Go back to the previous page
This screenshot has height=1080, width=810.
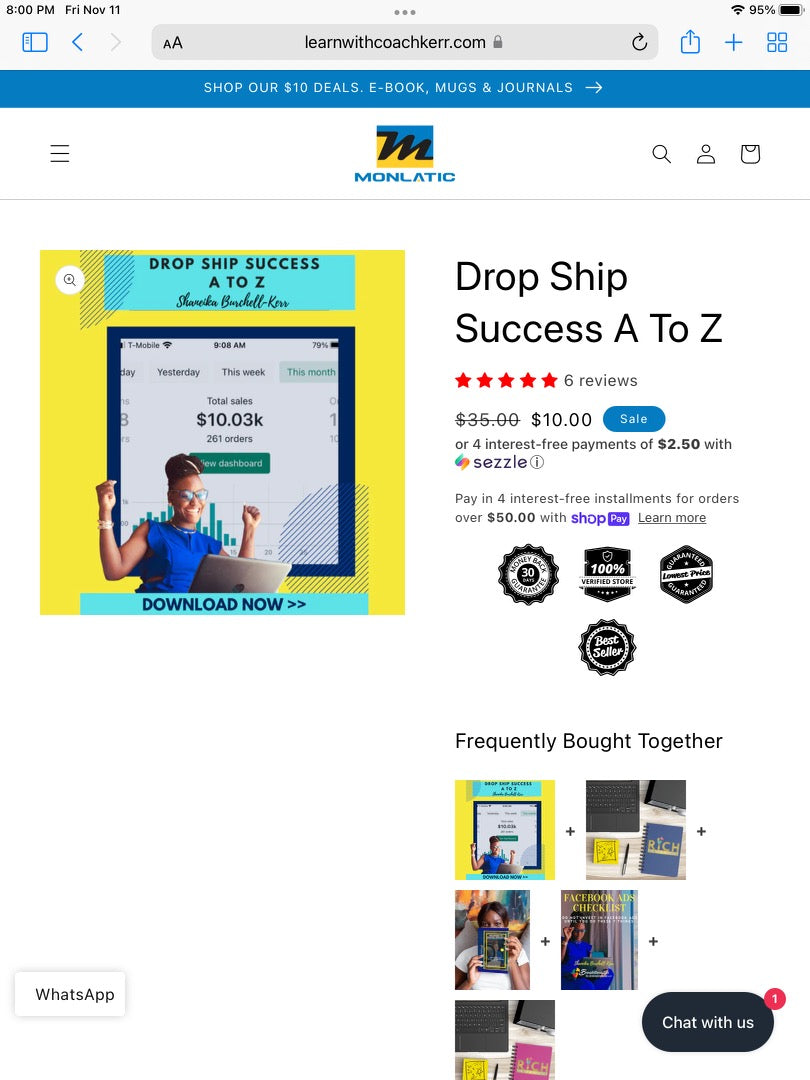pyautogui.click(x=78, y=42)
